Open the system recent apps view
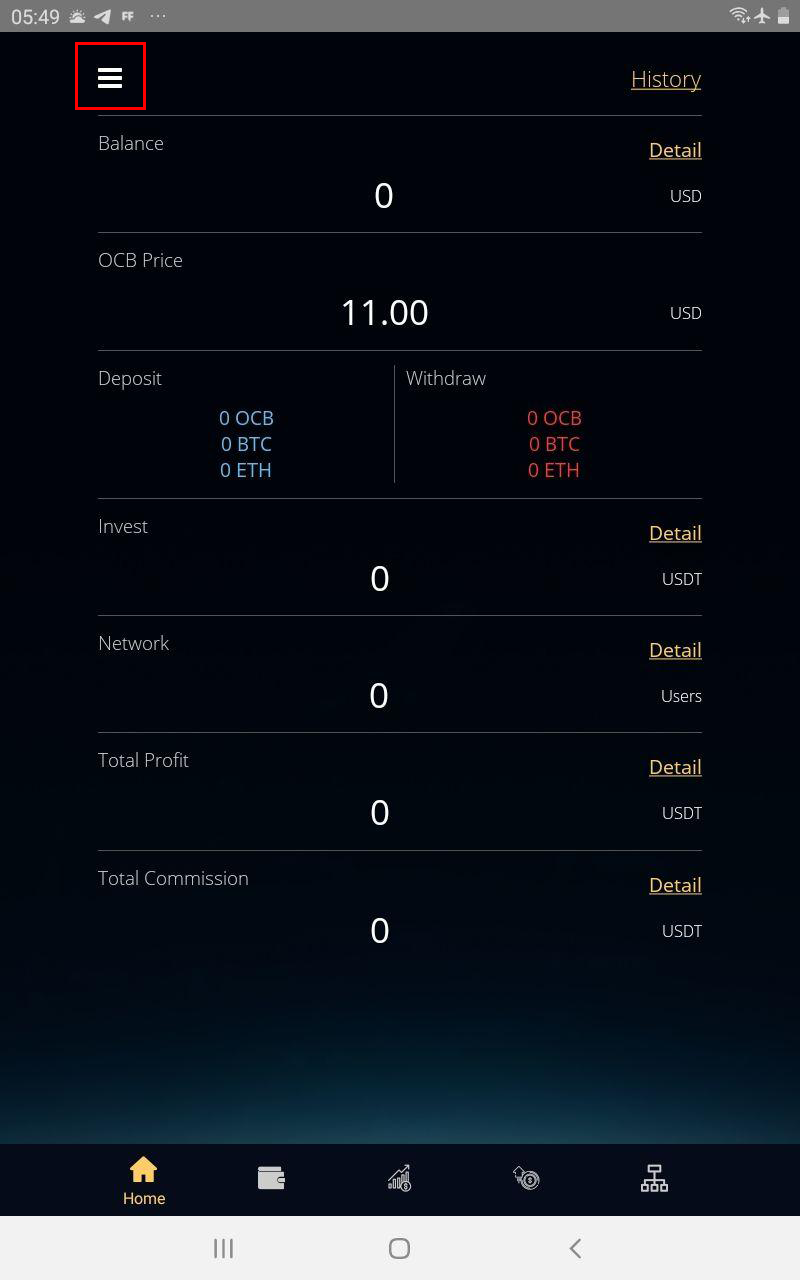 223,1248
